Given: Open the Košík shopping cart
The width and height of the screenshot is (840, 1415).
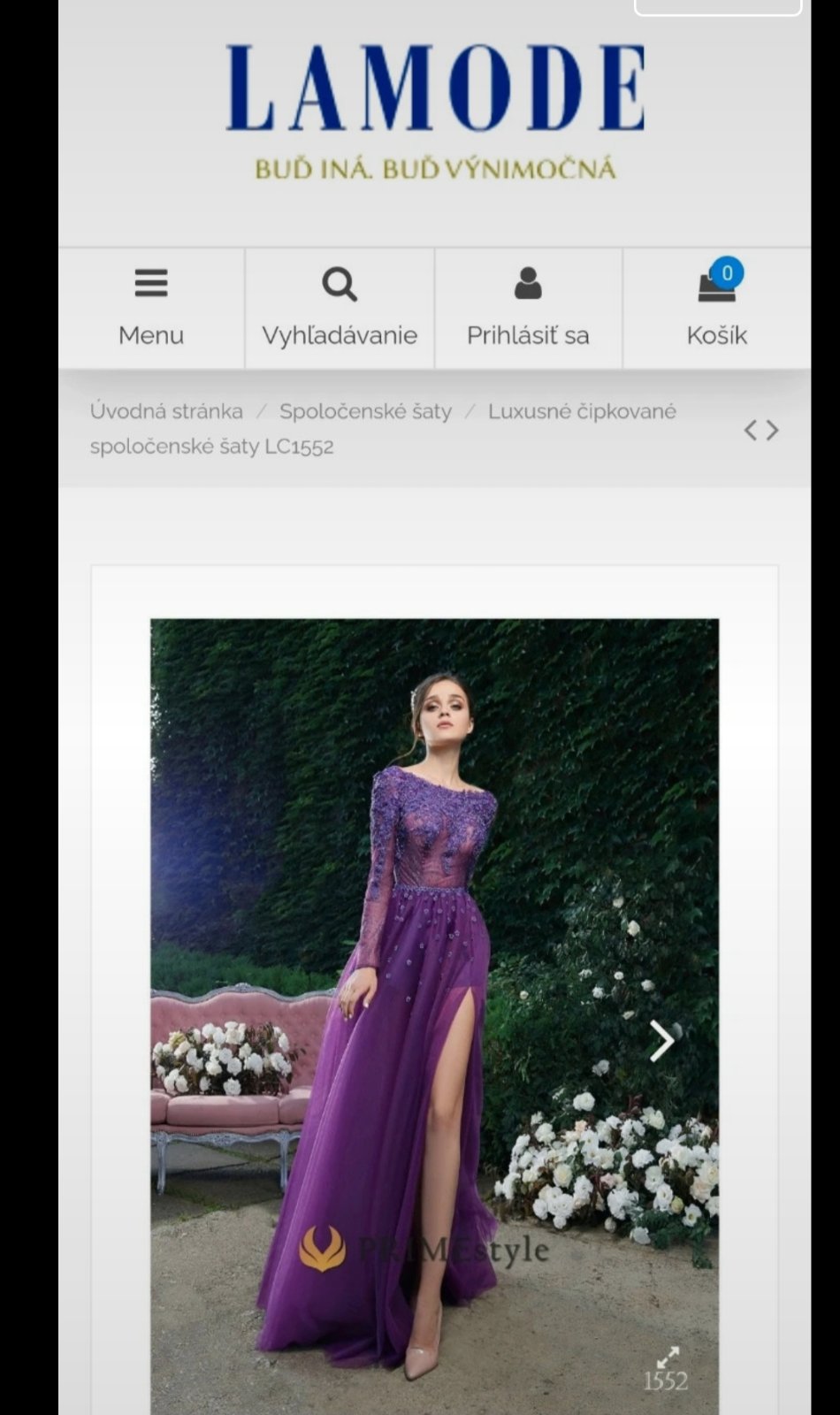Looking at the screenshot, I should pyautogui.click(x=716, y=307).
